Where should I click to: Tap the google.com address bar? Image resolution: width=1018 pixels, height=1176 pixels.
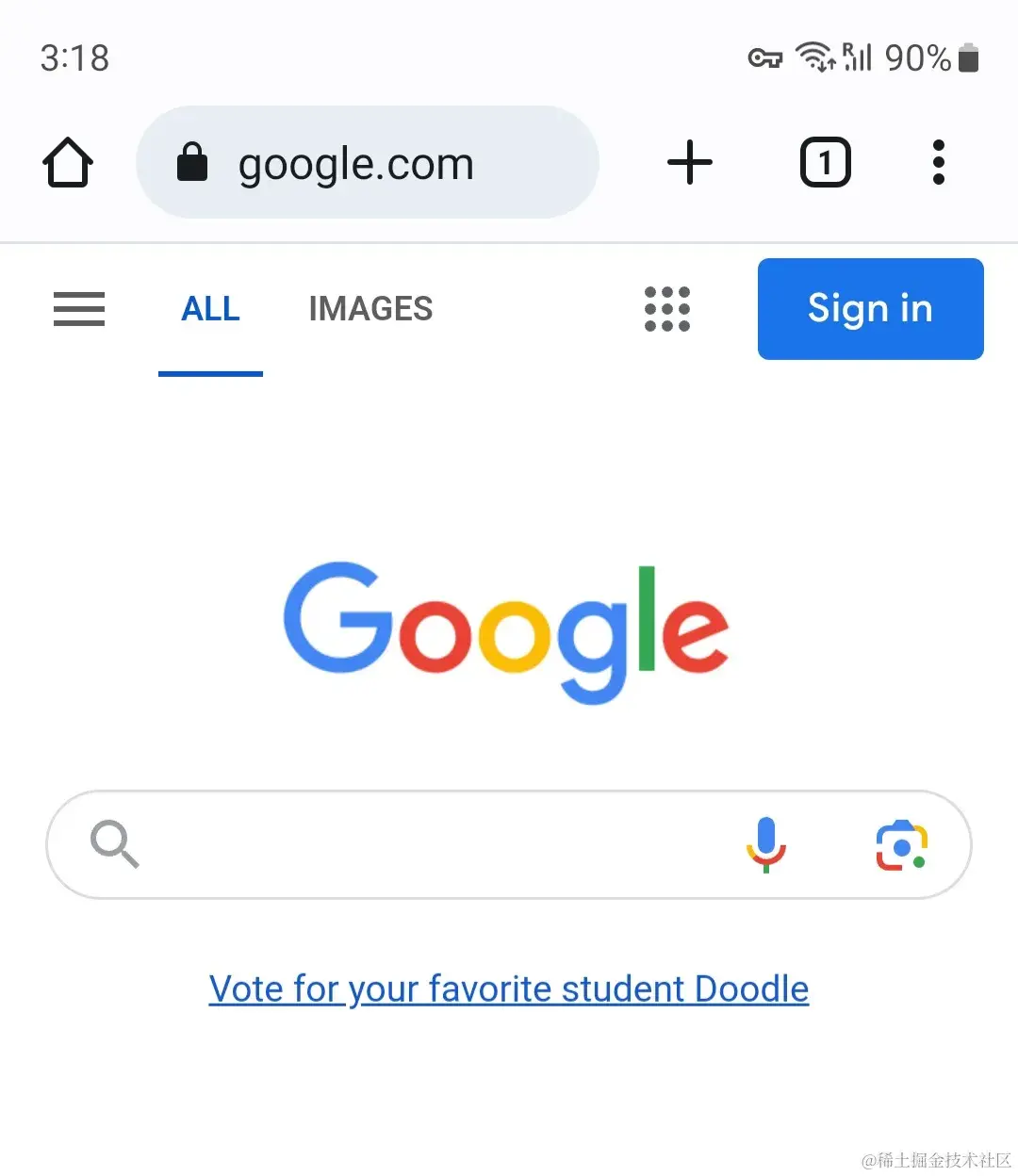[368, 163]
